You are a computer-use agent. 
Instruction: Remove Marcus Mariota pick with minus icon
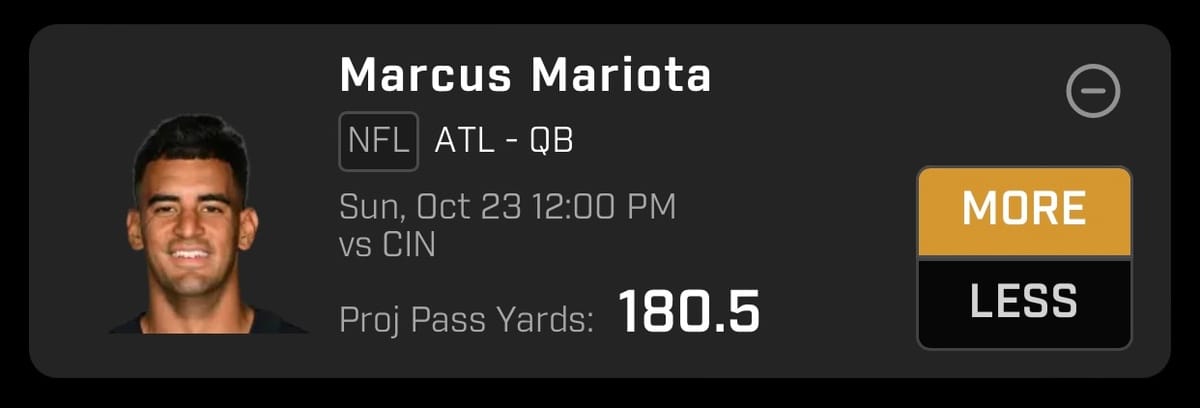(x=1093, y=91)
